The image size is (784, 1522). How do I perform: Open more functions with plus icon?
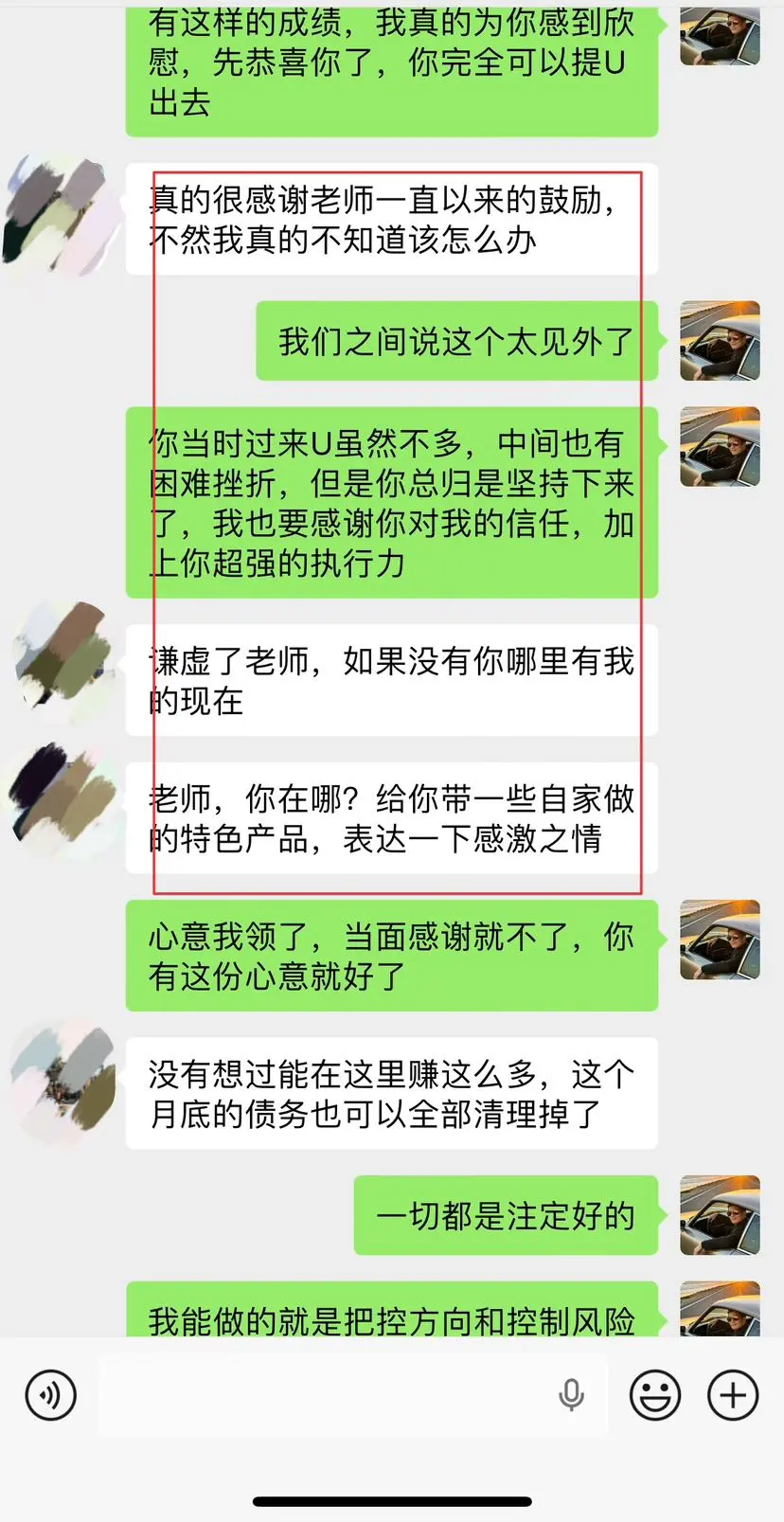(731, 1394)
